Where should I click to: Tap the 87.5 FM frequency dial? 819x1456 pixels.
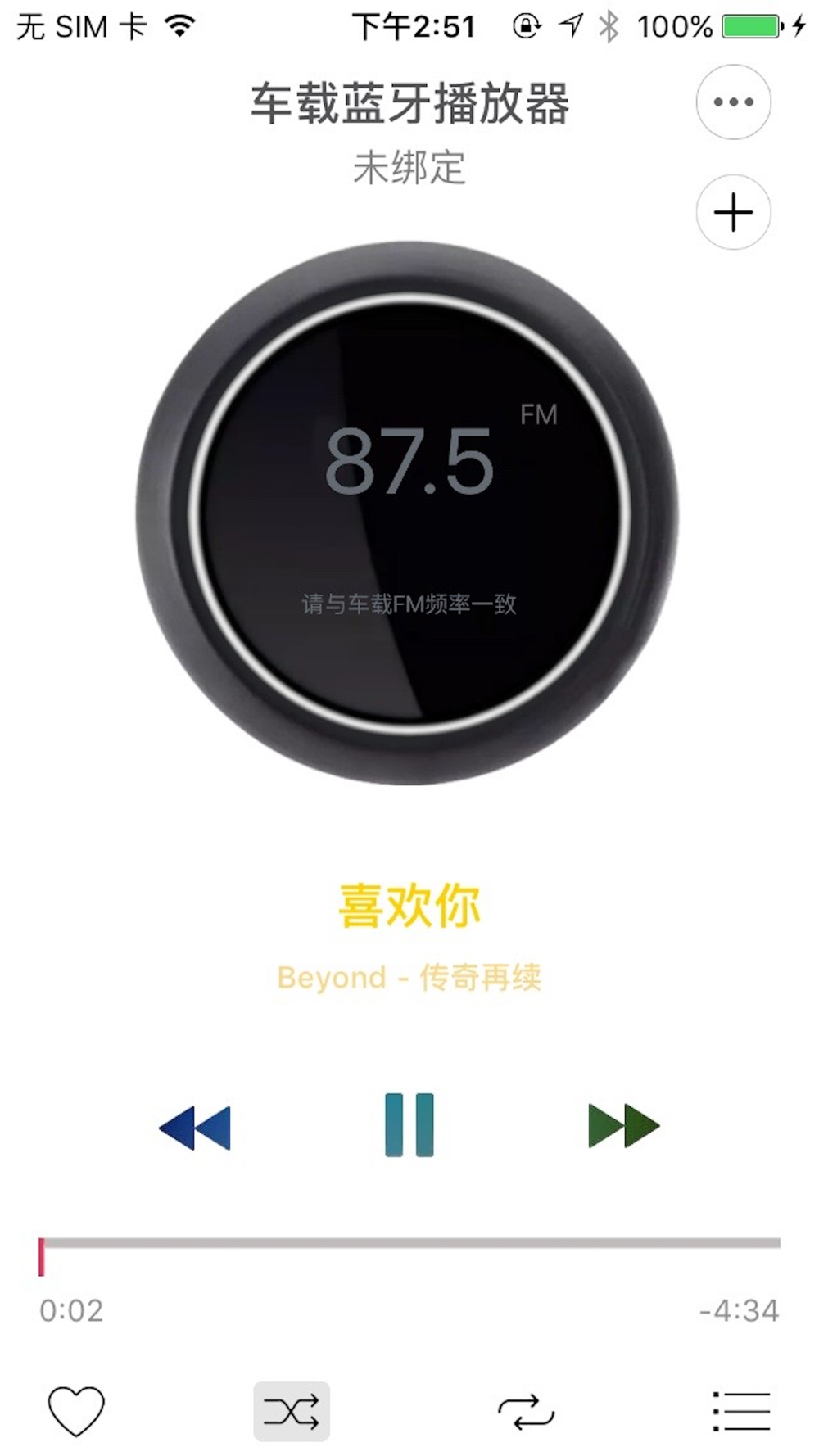407,513
